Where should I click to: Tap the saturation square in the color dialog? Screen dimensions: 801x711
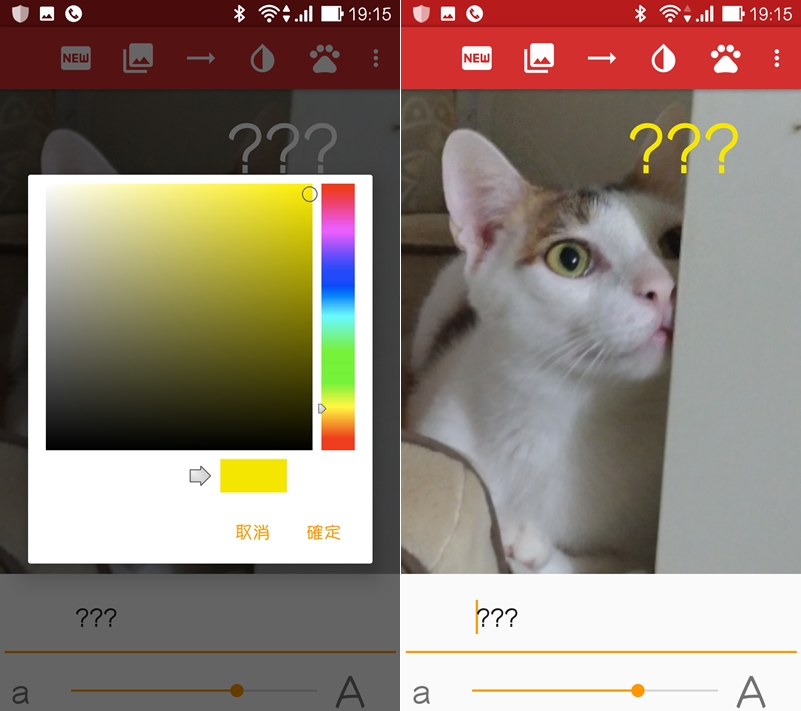(179, 317)
